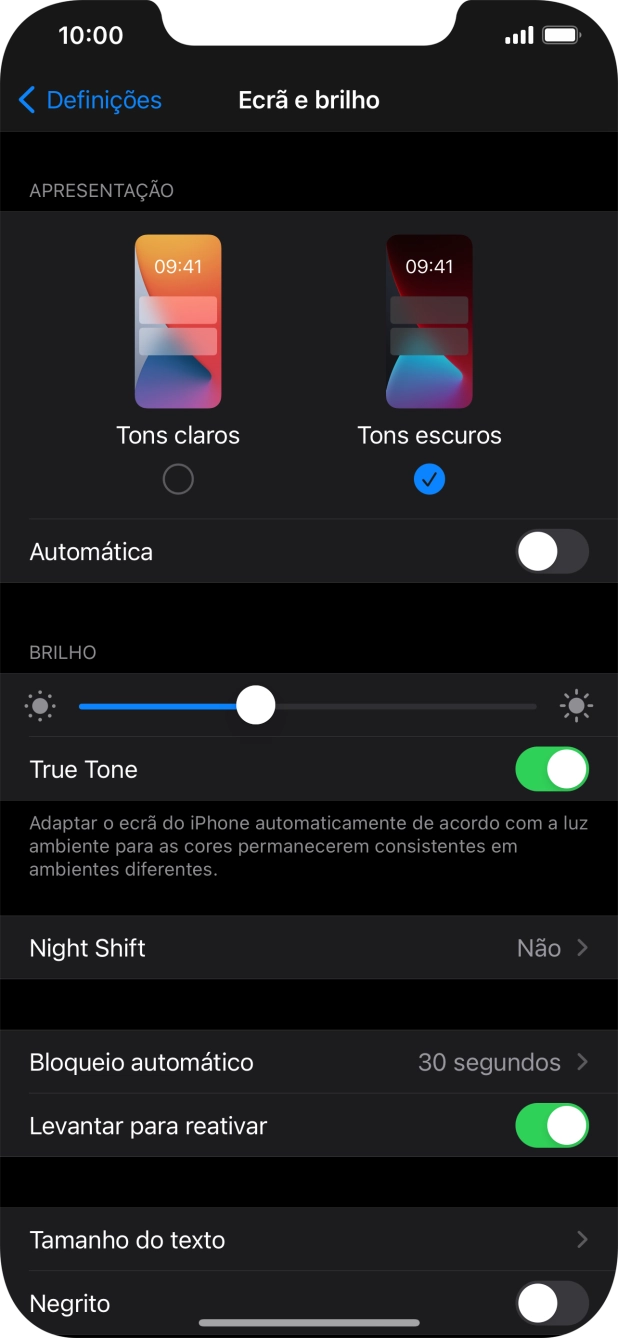Image resolution: width=618 pixels, height=1338 pixels.
Task: Turn on Negrito text
Action: coord(552,1304)
